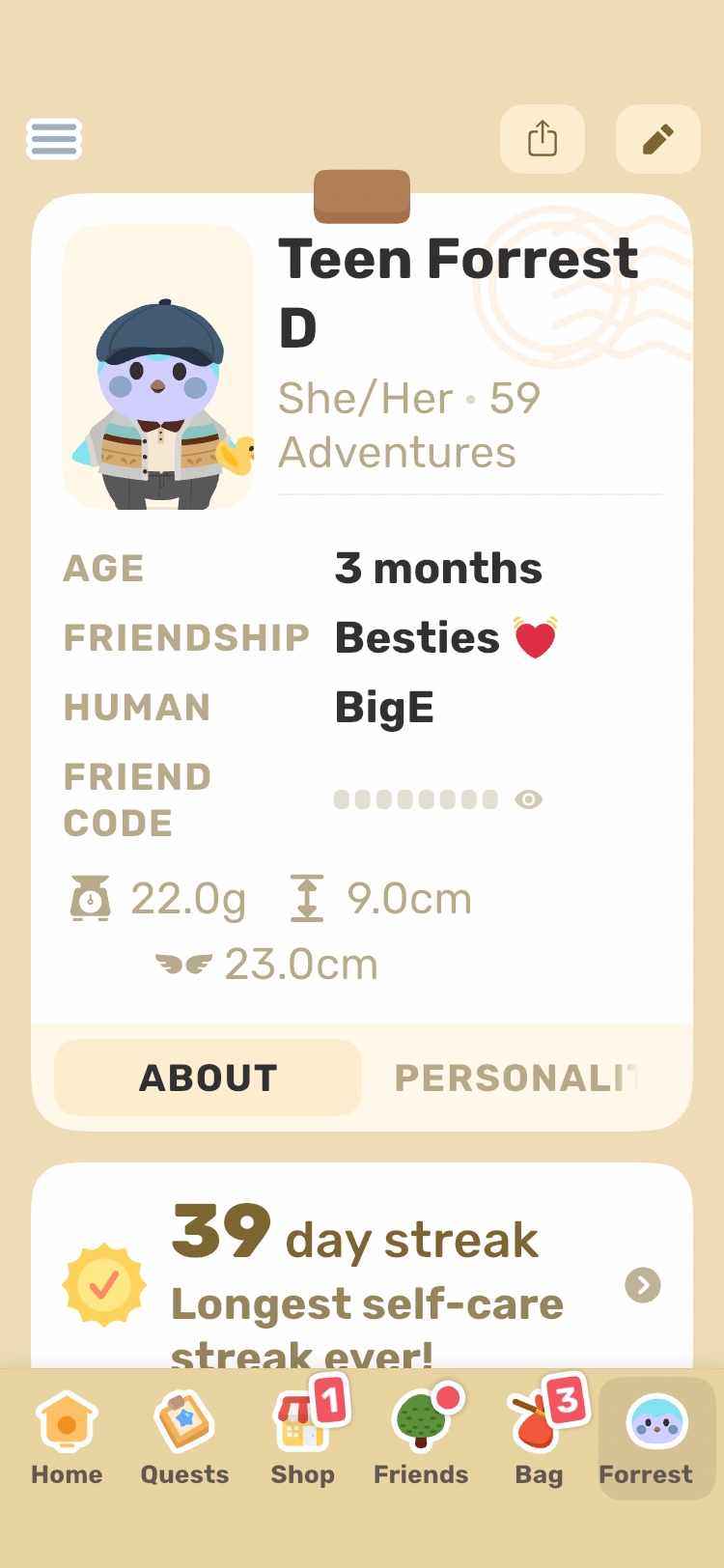Switch to the Personality tab
Image resolution: width=724 pixels, height=1568 pixels.
pyautogui.click(x=517, y=1078)
